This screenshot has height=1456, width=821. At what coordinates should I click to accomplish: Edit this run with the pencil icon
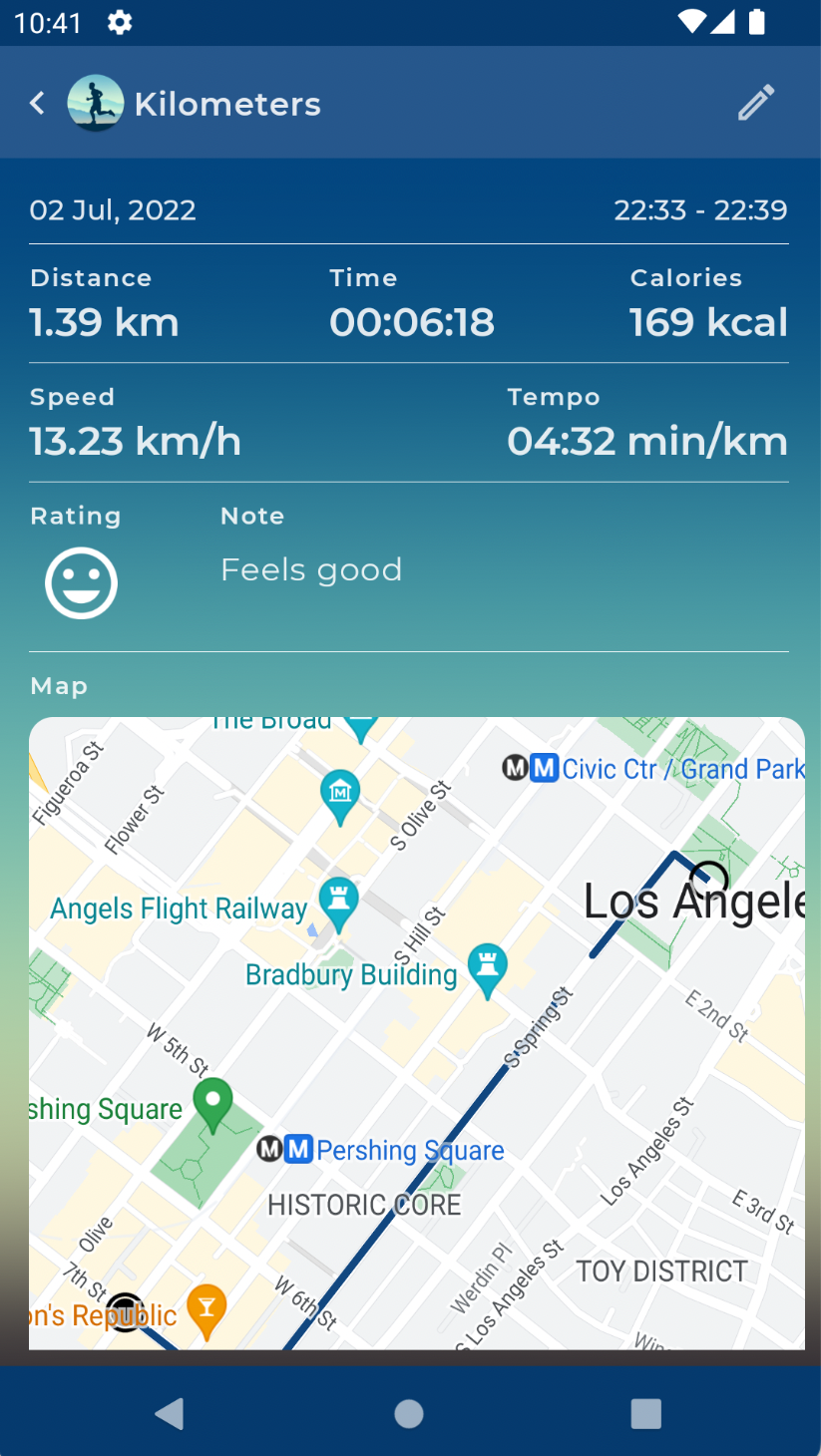(756, 103)
